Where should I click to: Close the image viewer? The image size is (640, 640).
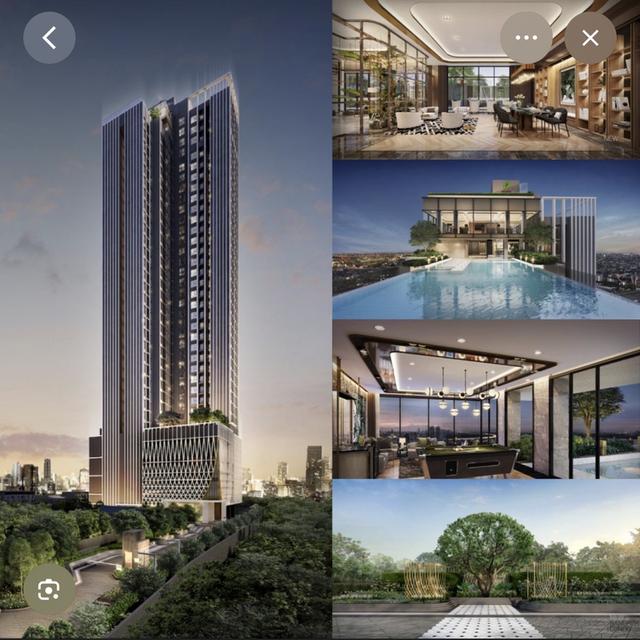pyautogui.click(x=590, y=38)
